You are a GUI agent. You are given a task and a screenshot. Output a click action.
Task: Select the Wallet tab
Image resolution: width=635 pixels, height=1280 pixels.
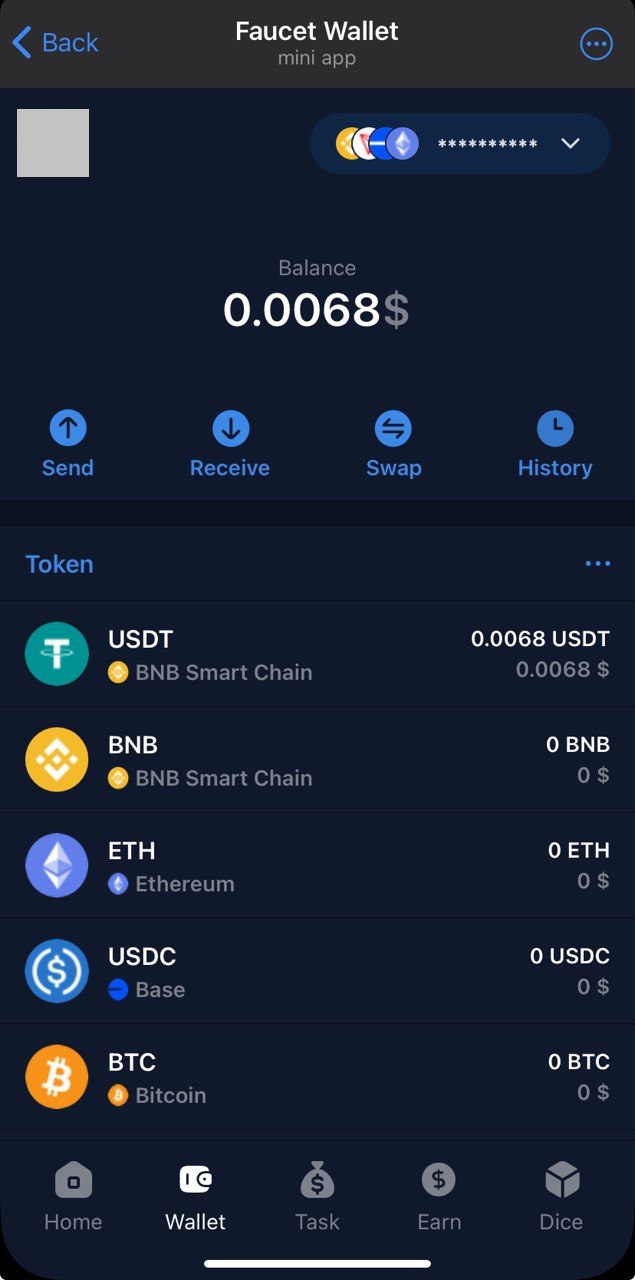(195, 1197)
